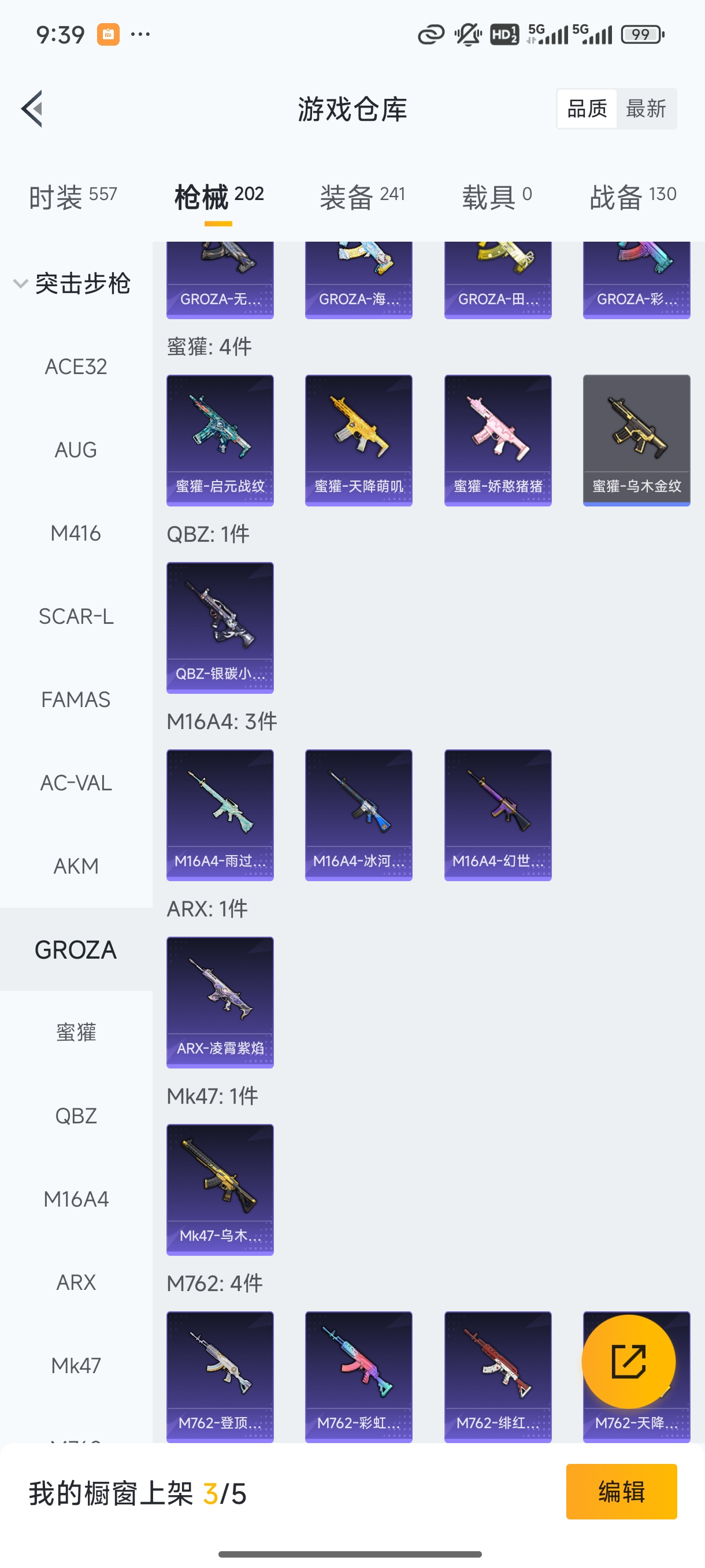The width and height of the screenshot is (705, 1568).
Task: Switch to the 载具 tab
Action: point(496,197)
